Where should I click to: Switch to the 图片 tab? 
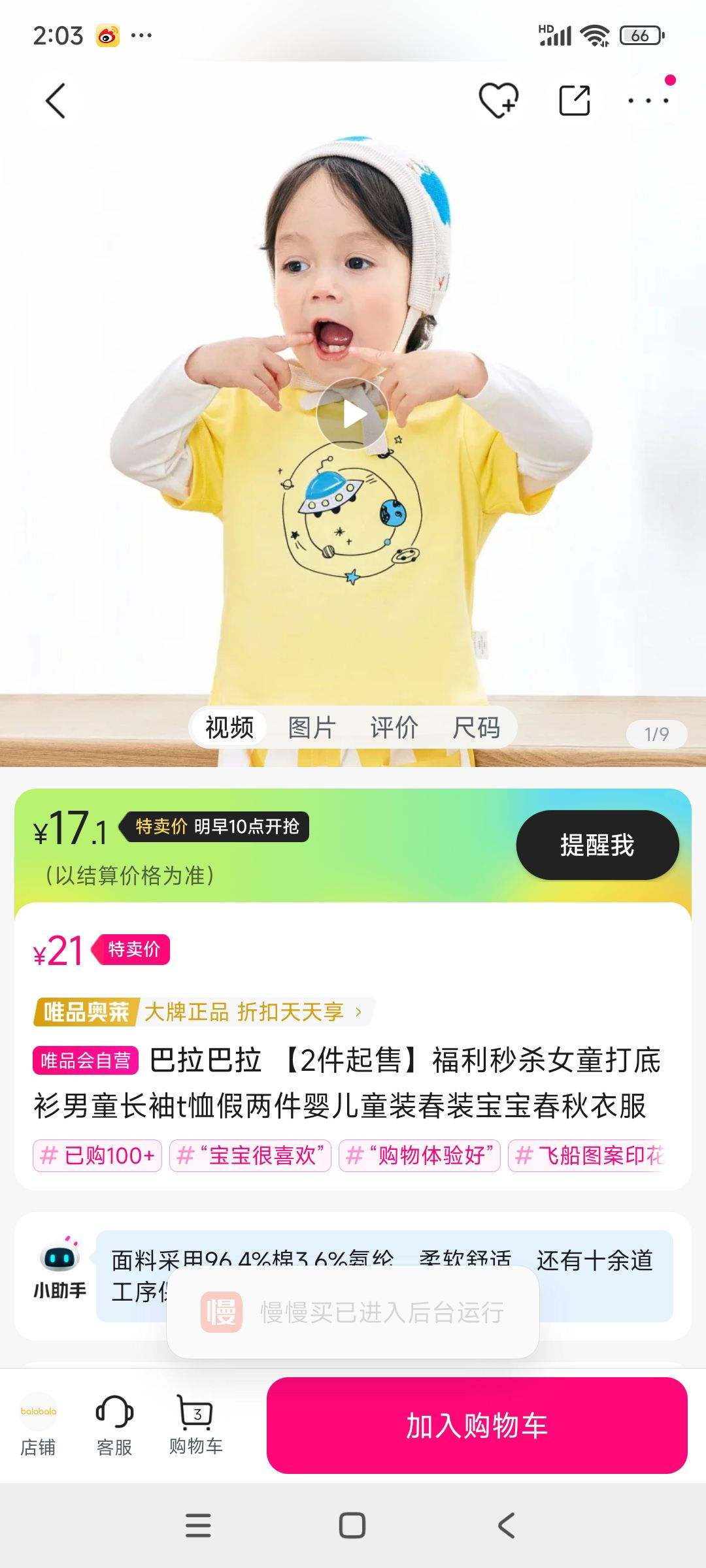coord(312,727)
